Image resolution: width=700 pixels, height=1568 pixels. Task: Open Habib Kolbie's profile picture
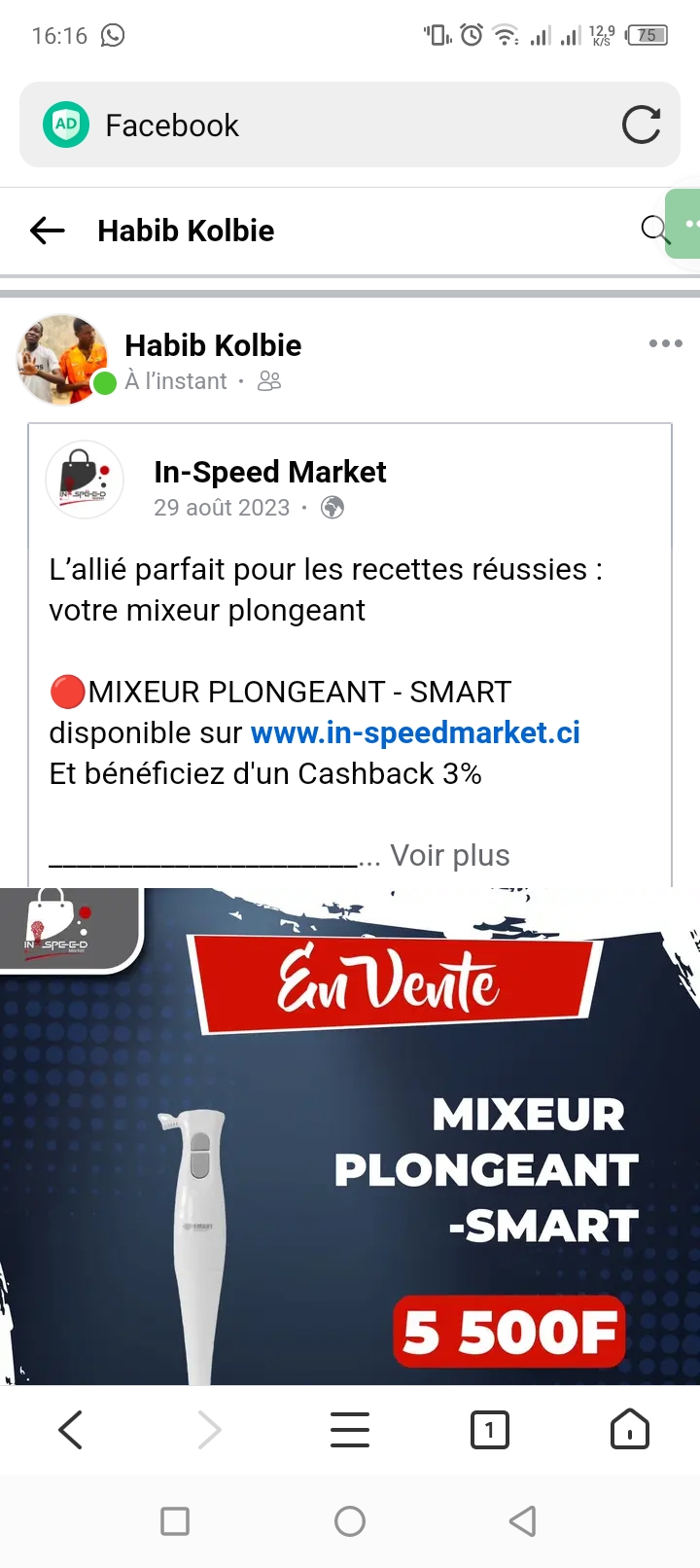[x=62, y=358]
